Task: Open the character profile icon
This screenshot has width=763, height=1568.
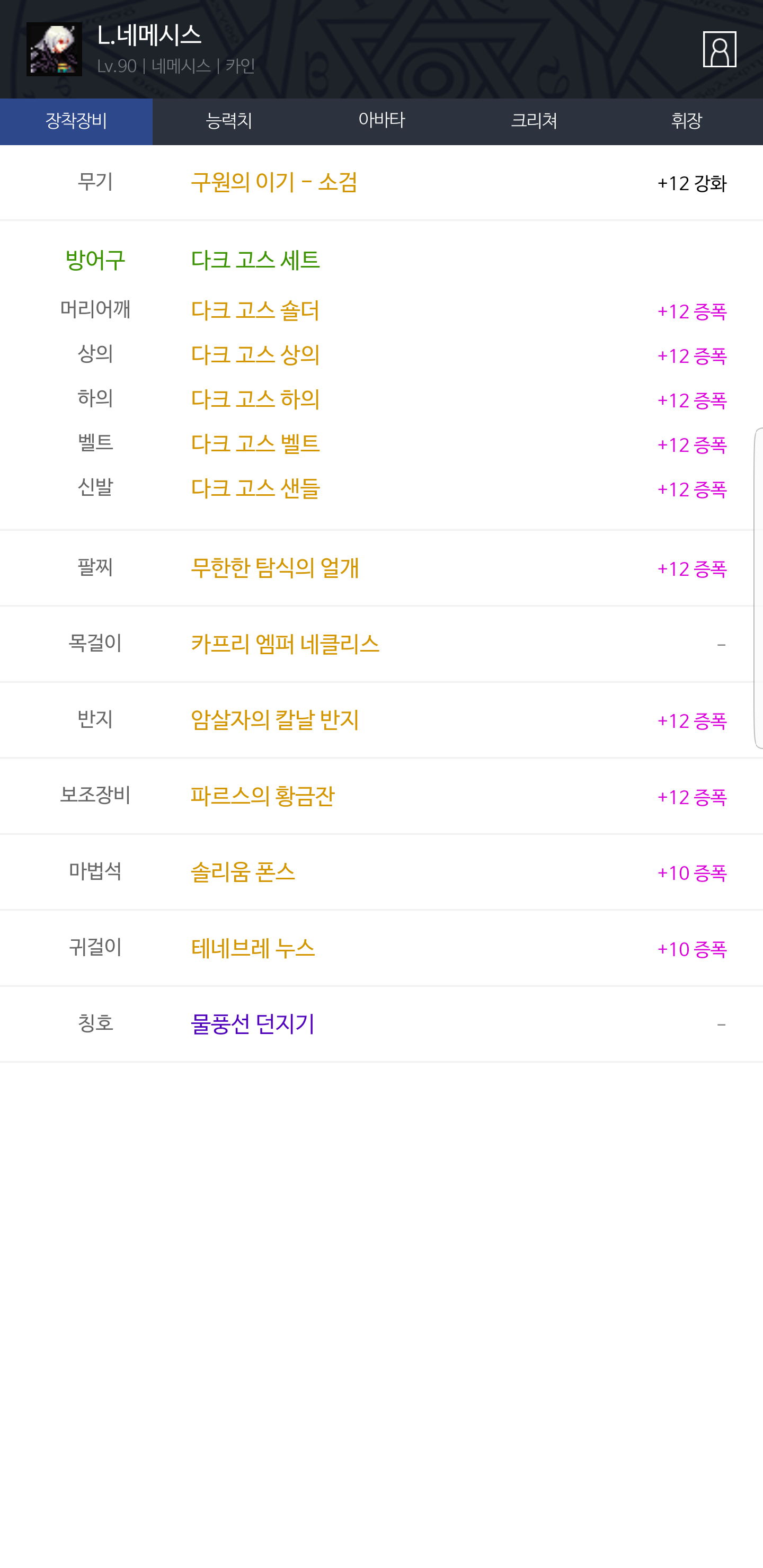Action: tap(719, 49)
